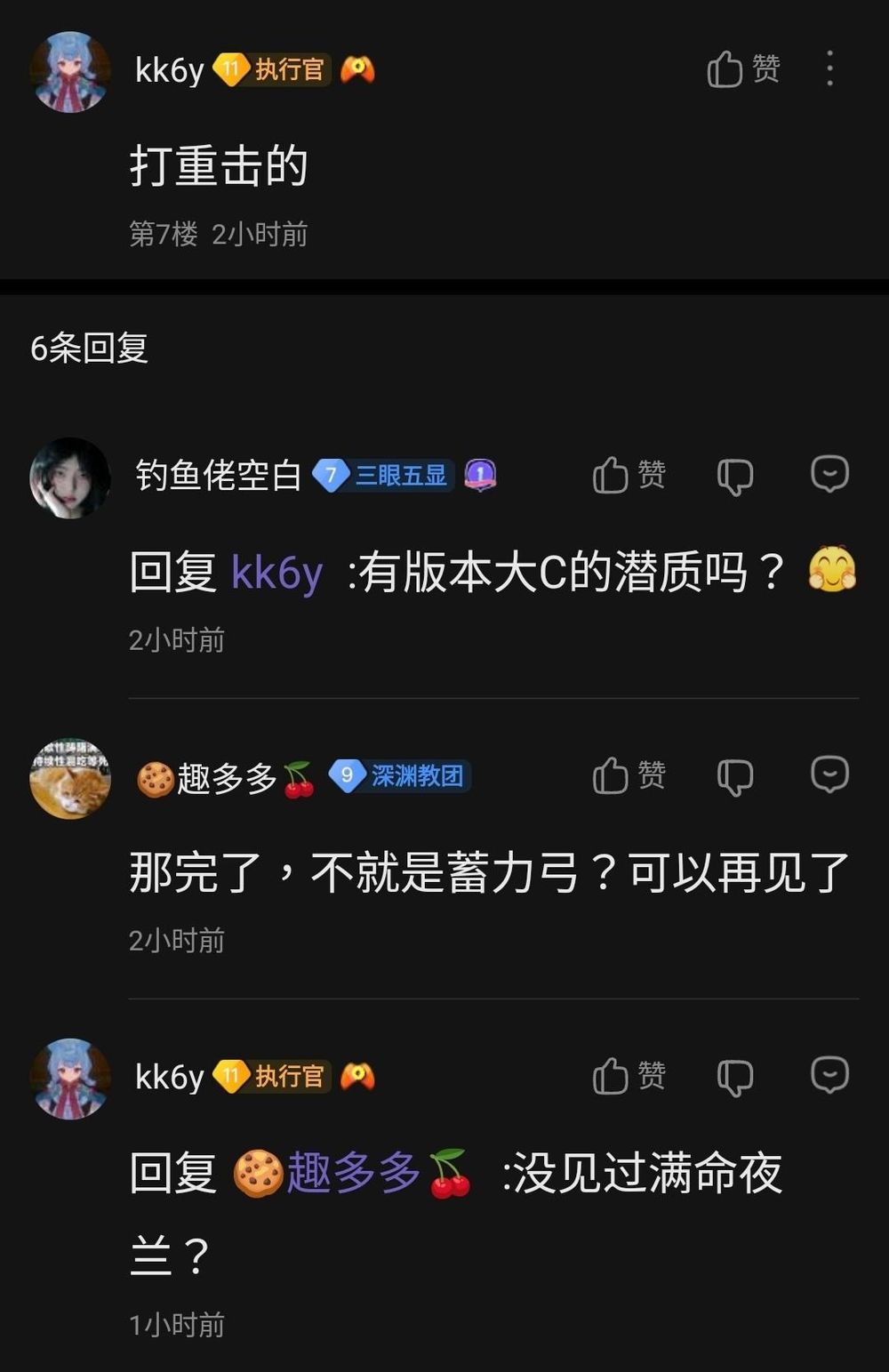Screen dimensions: 889x1372
Task: Open the overflow menu on kk6y's comment
Action: pyautogui.click(x=829, y=68)
